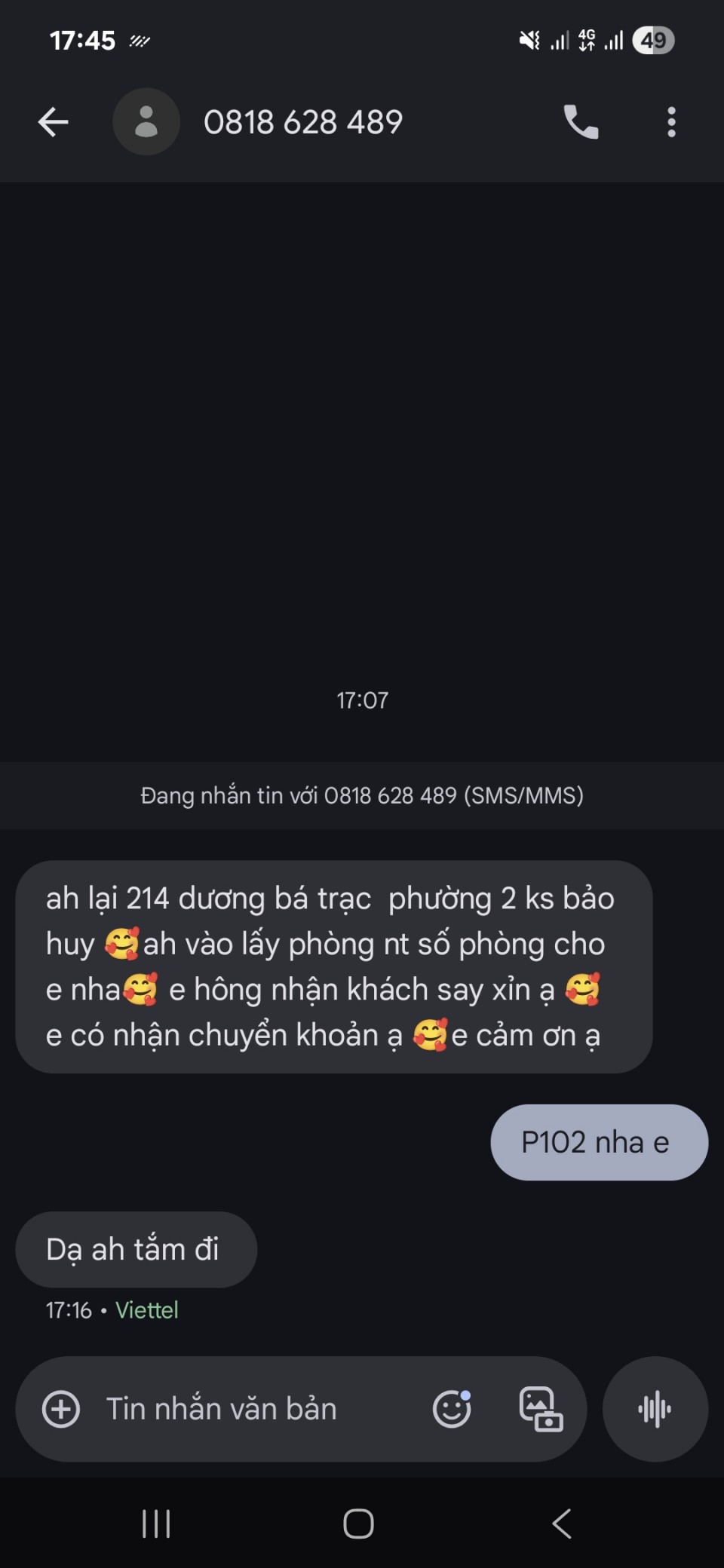Attach a photo from gallery or camera
Viewport: 724px width, 1568px height.
pos(541,1409)
